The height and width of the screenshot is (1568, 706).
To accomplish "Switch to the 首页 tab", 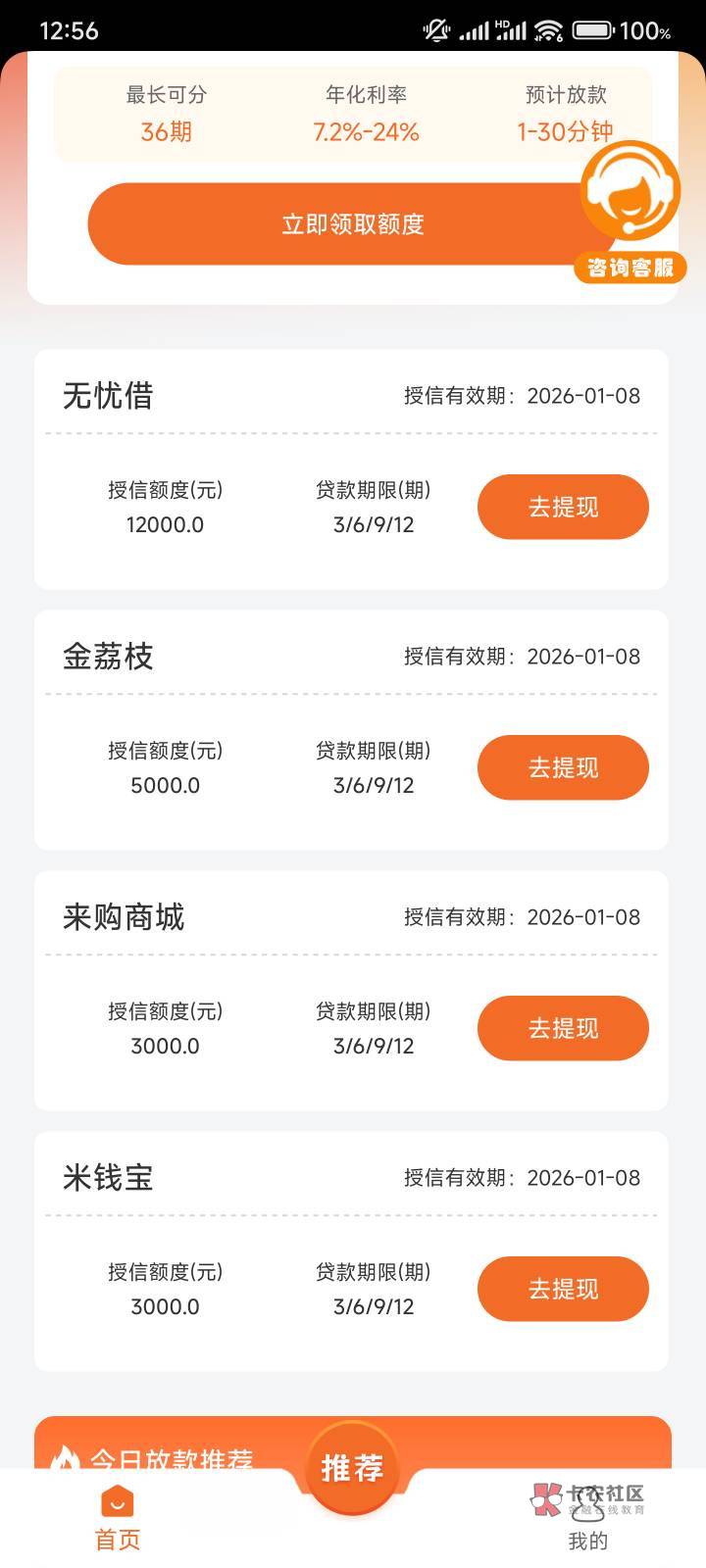I will click(x=118, y=1519).
